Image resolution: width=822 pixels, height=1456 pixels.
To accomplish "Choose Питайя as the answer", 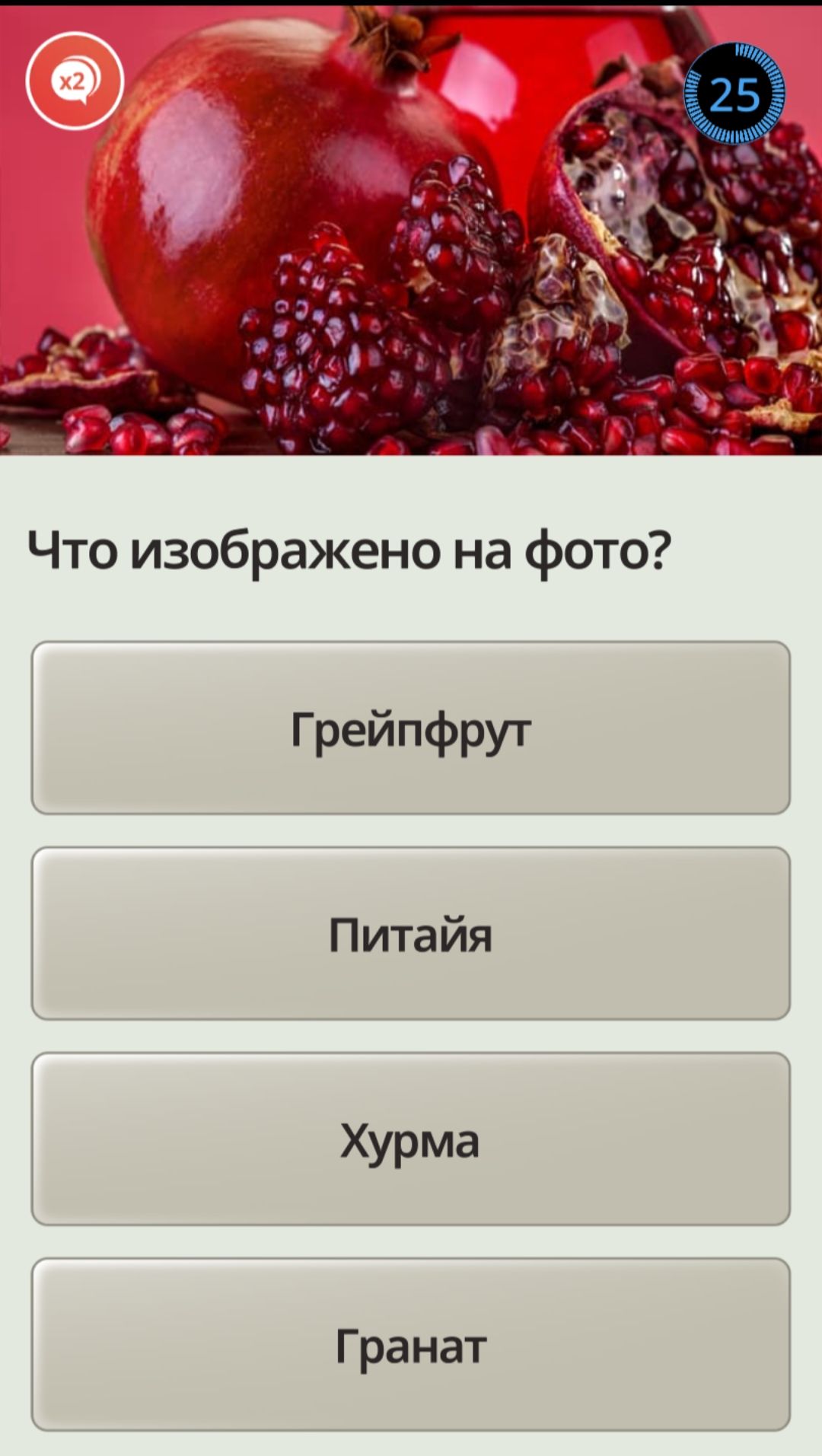I will pos(410,933).
